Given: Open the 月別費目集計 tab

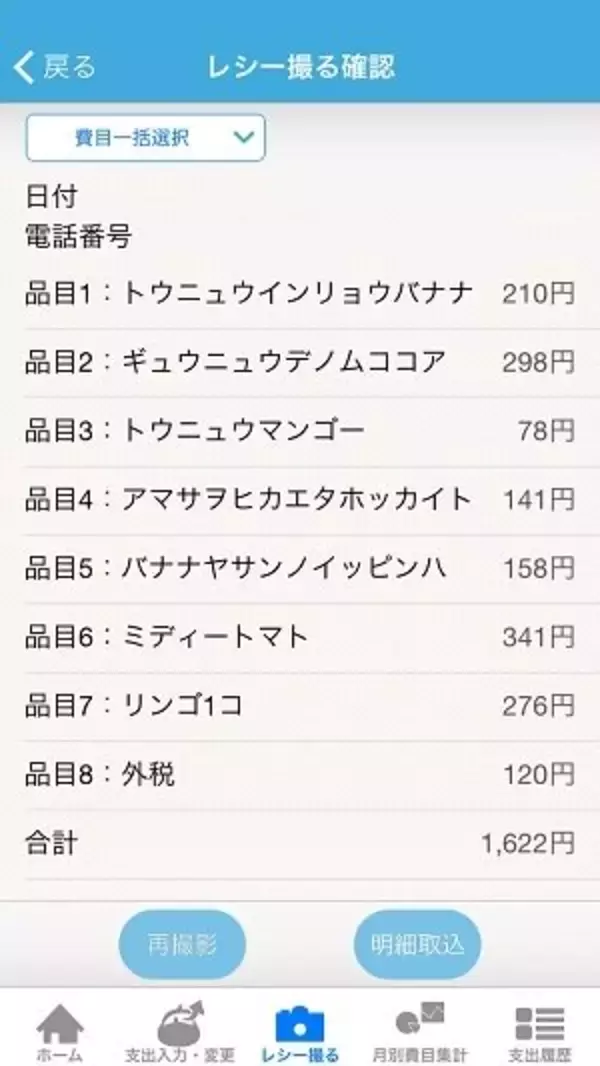Looking at the screenshot, I should tap(419, 1030).
